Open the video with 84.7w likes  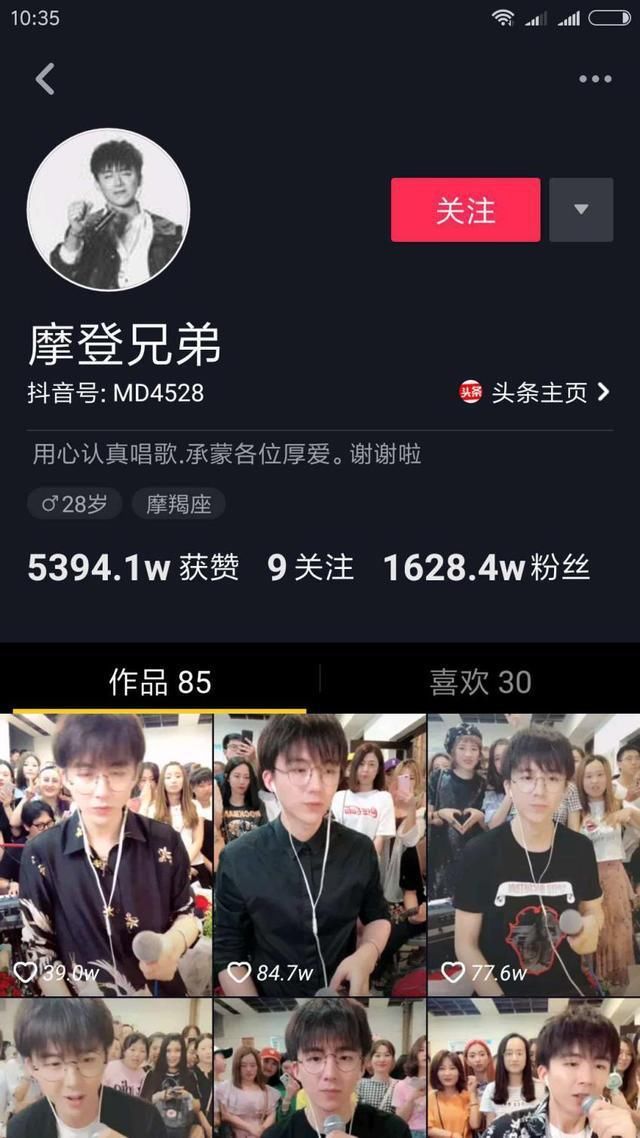click(x=320, y=855)
